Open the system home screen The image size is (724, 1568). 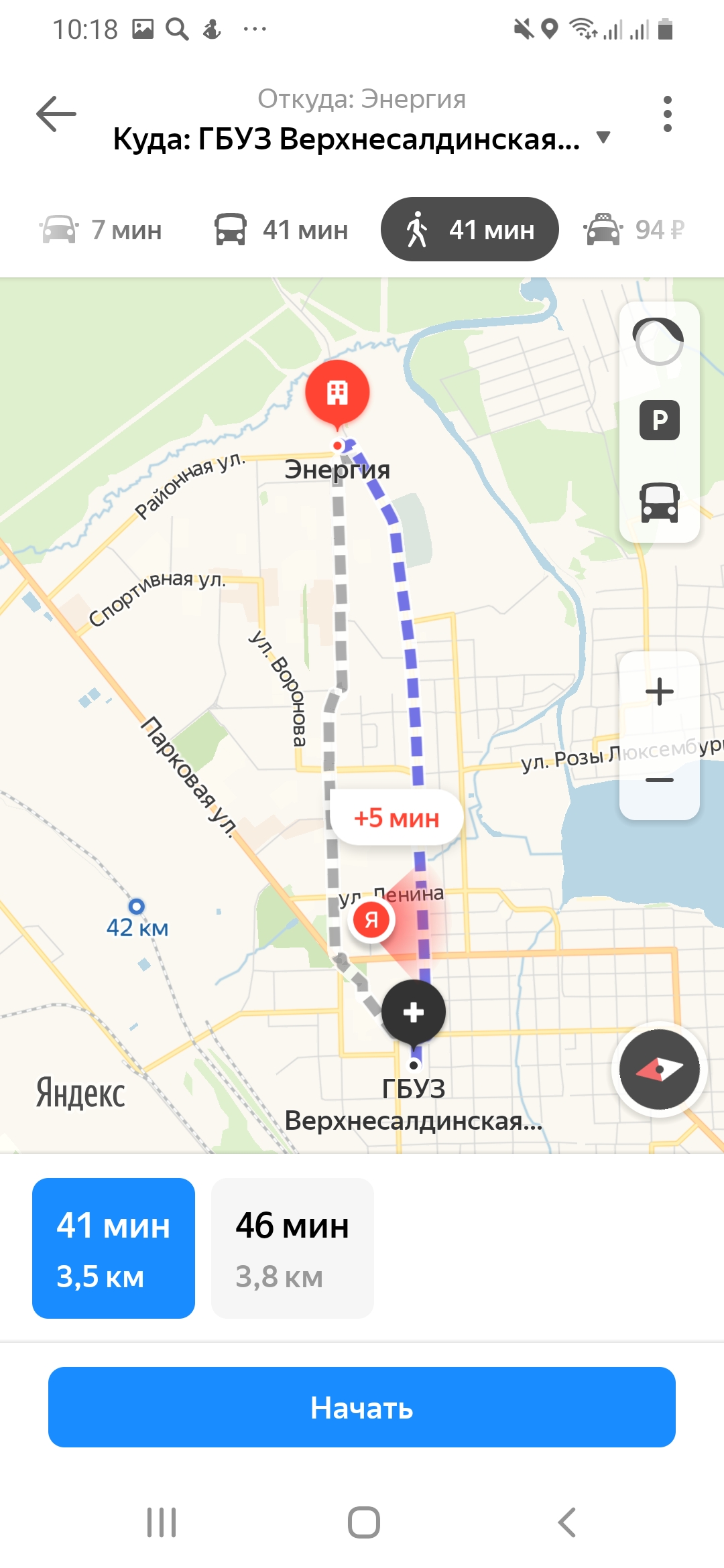pos(363,1522)
